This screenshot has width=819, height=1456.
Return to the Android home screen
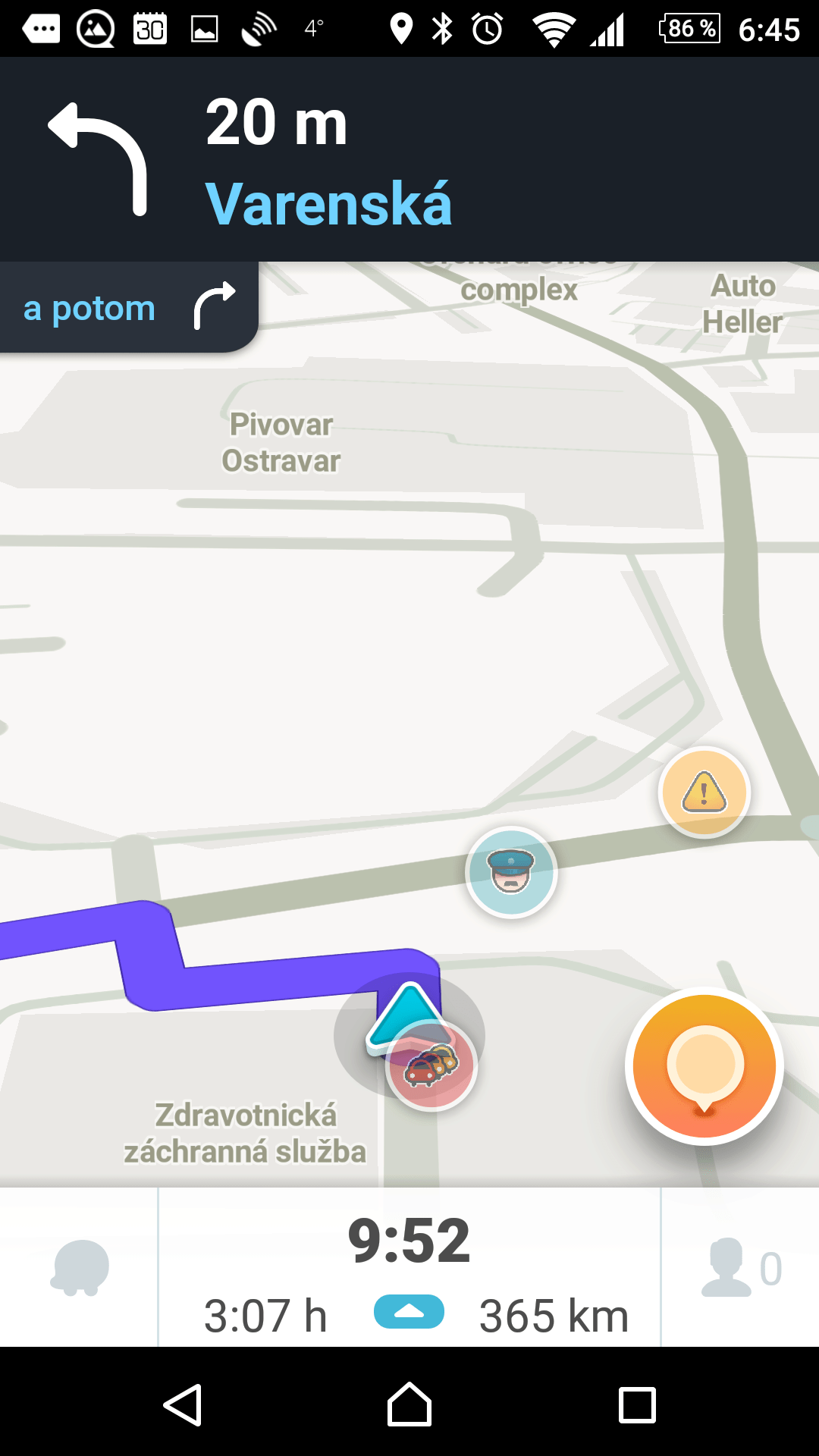coord(409,1404)
